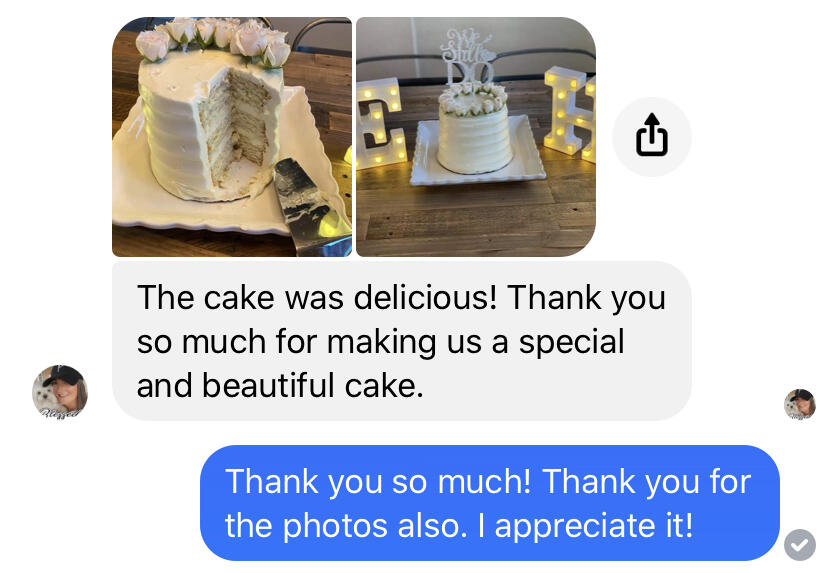Image resolution: width=828 pixels, height=573 pixels.
Task: Open the sender's profile picture
Action: tap(60, 392)
